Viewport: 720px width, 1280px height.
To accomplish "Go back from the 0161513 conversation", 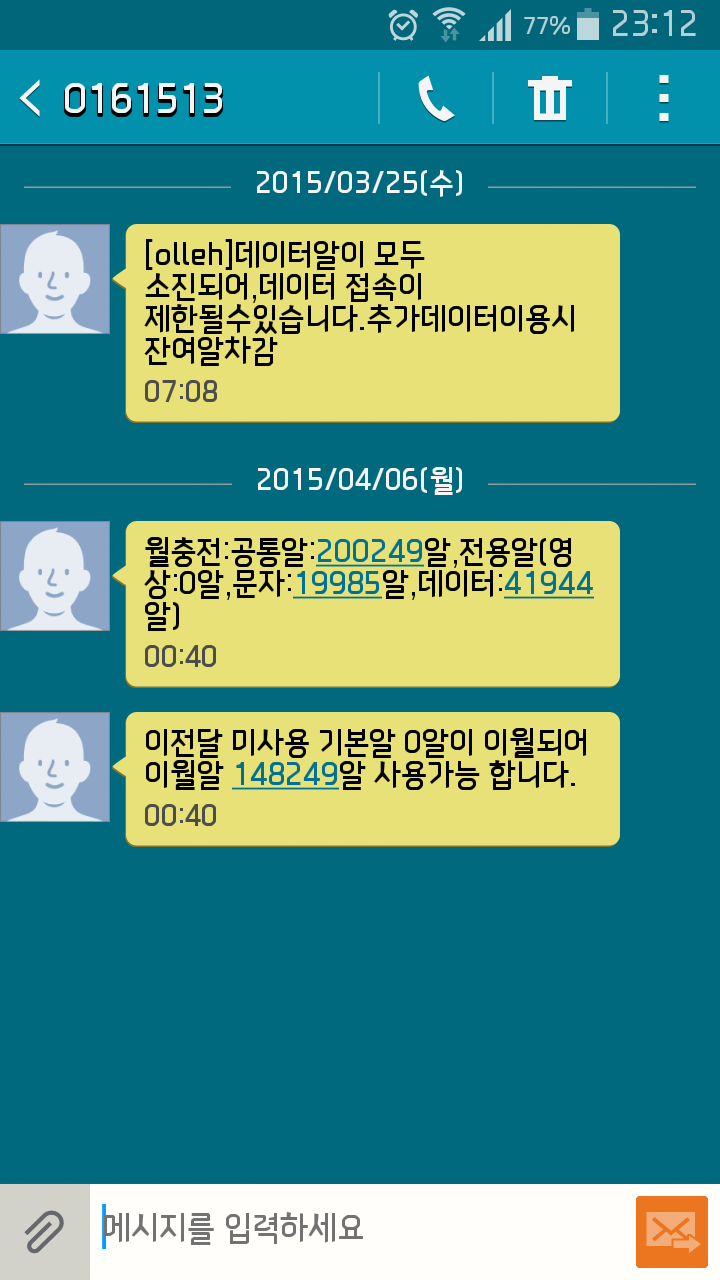I will 32,99.
